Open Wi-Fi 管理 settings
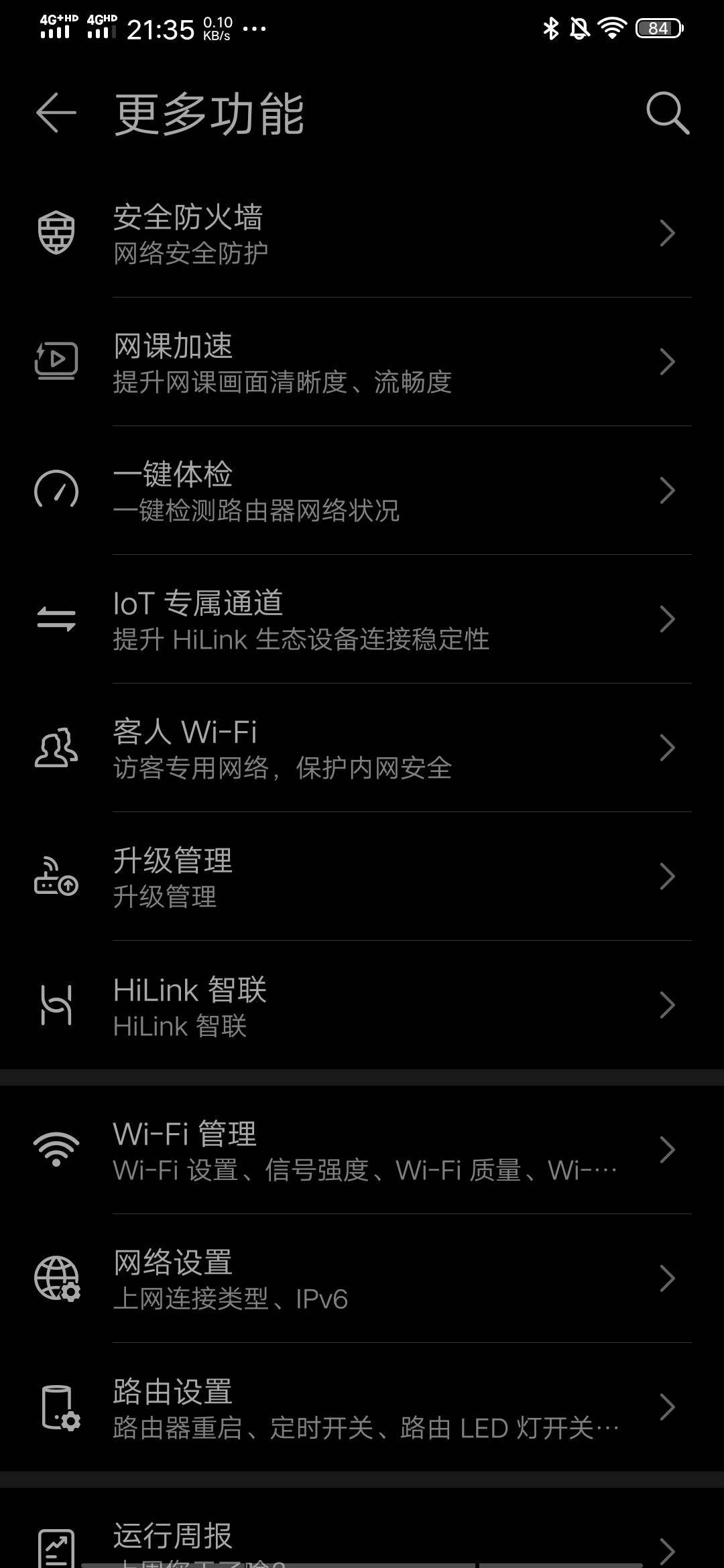This screenshot has width=724, height=1568. point(362,1150)
